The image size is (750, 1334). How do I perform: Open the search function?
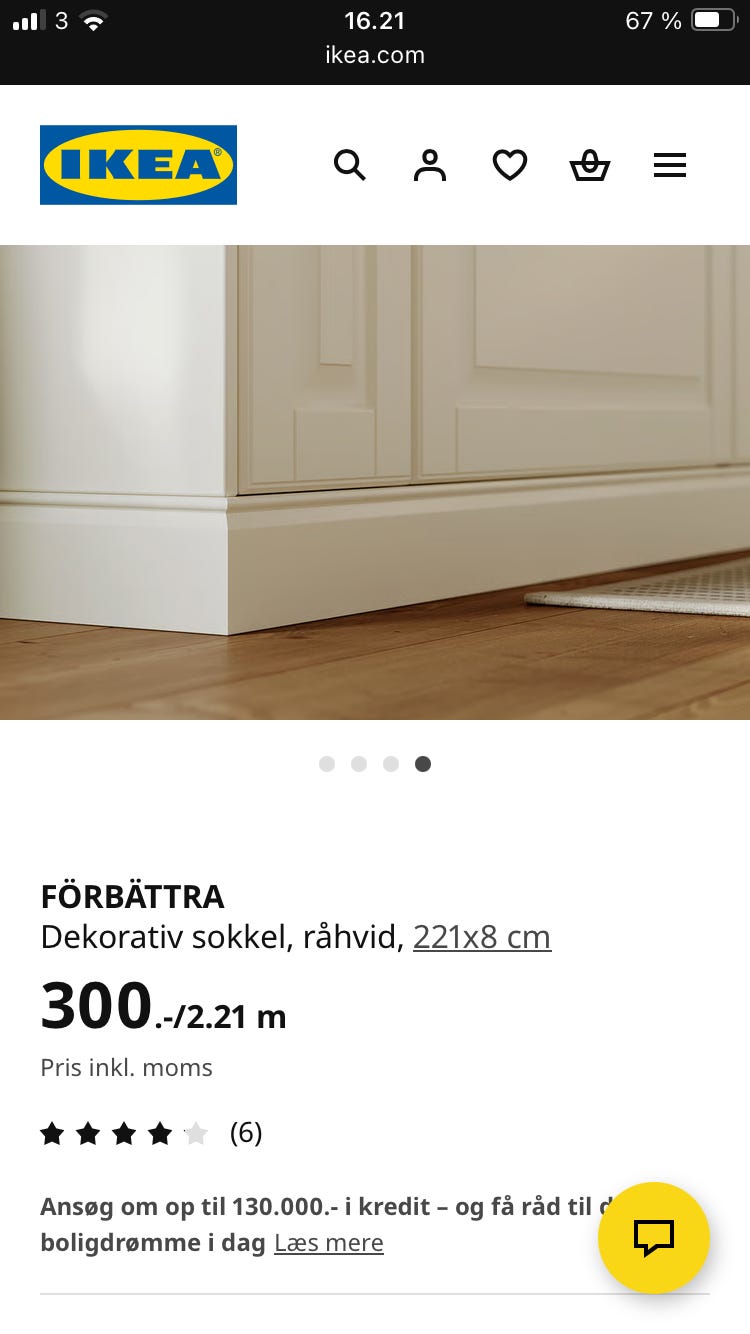350,165
